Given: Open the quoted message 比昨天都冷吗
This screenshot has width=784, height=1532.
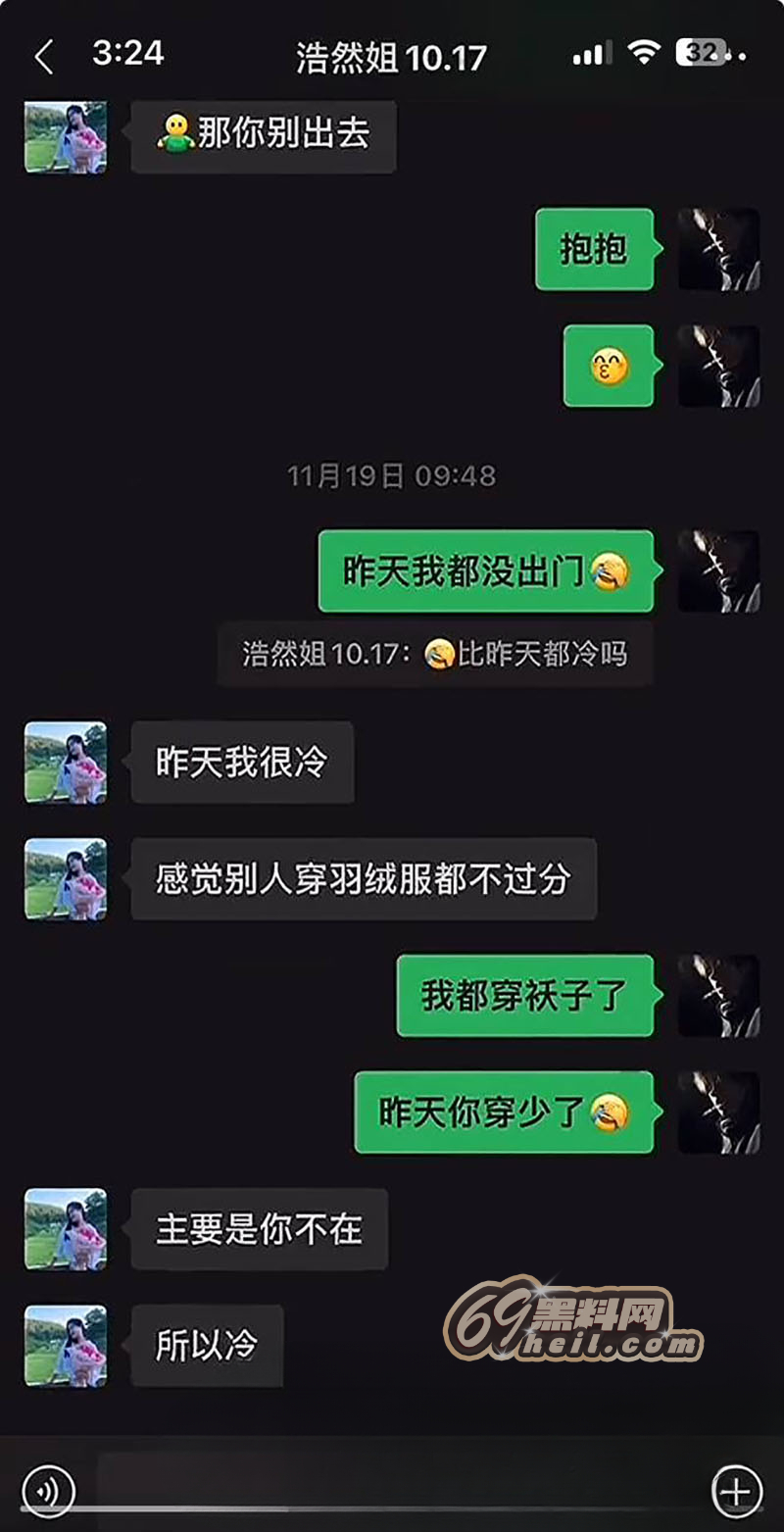Looking at the screenshot, I should click(434, 654).
